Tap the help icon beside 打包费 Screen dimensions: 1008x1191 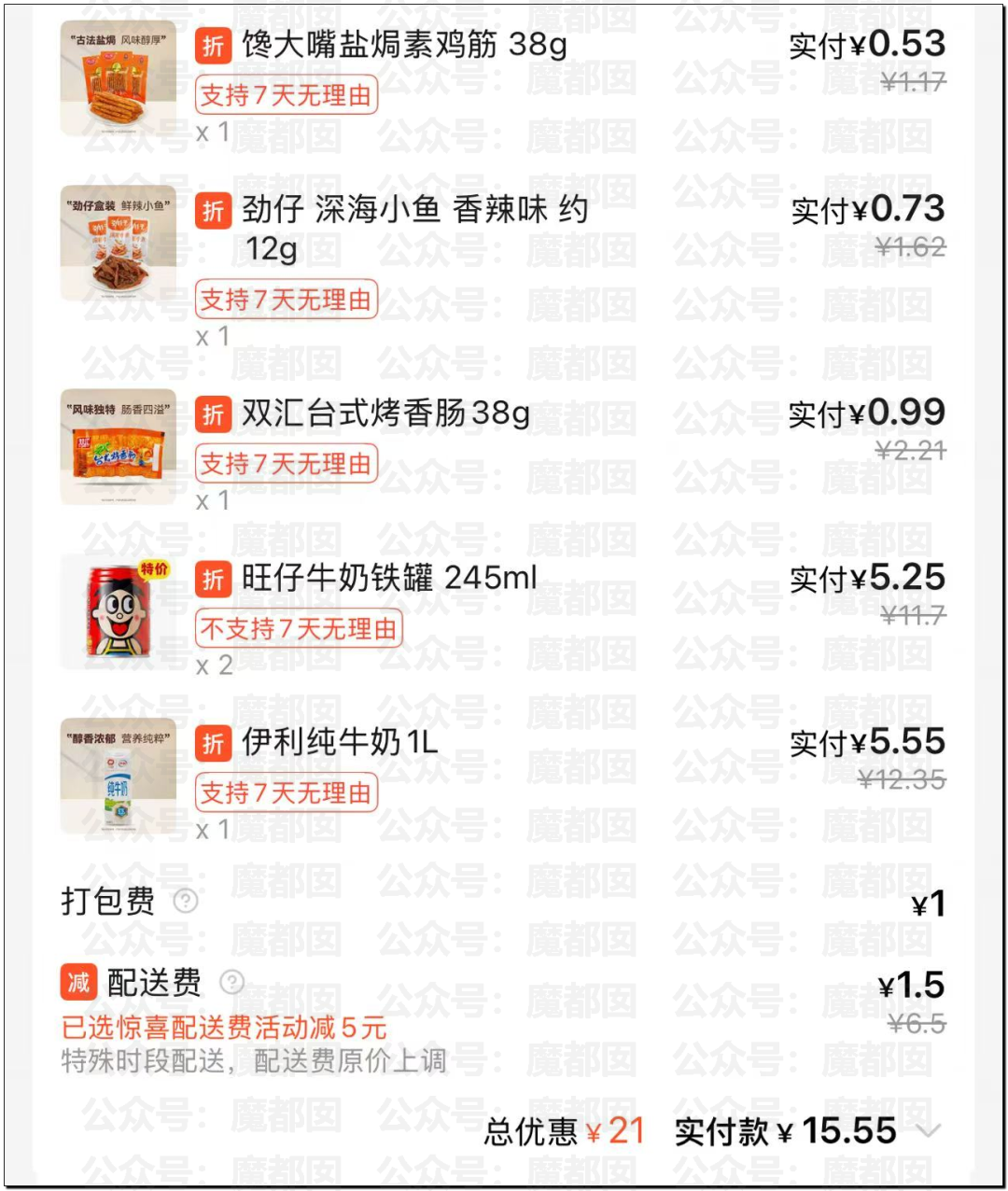pos(187,901)
